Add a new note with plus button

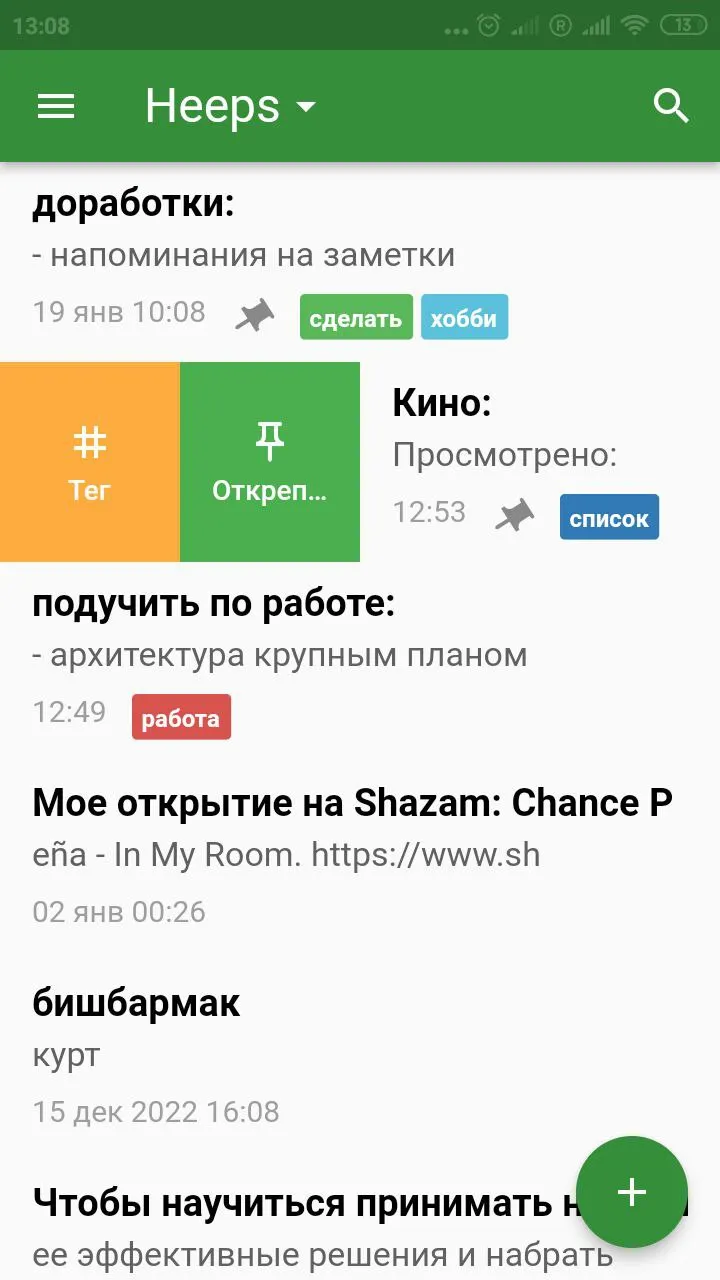[x=632, y=1191]
